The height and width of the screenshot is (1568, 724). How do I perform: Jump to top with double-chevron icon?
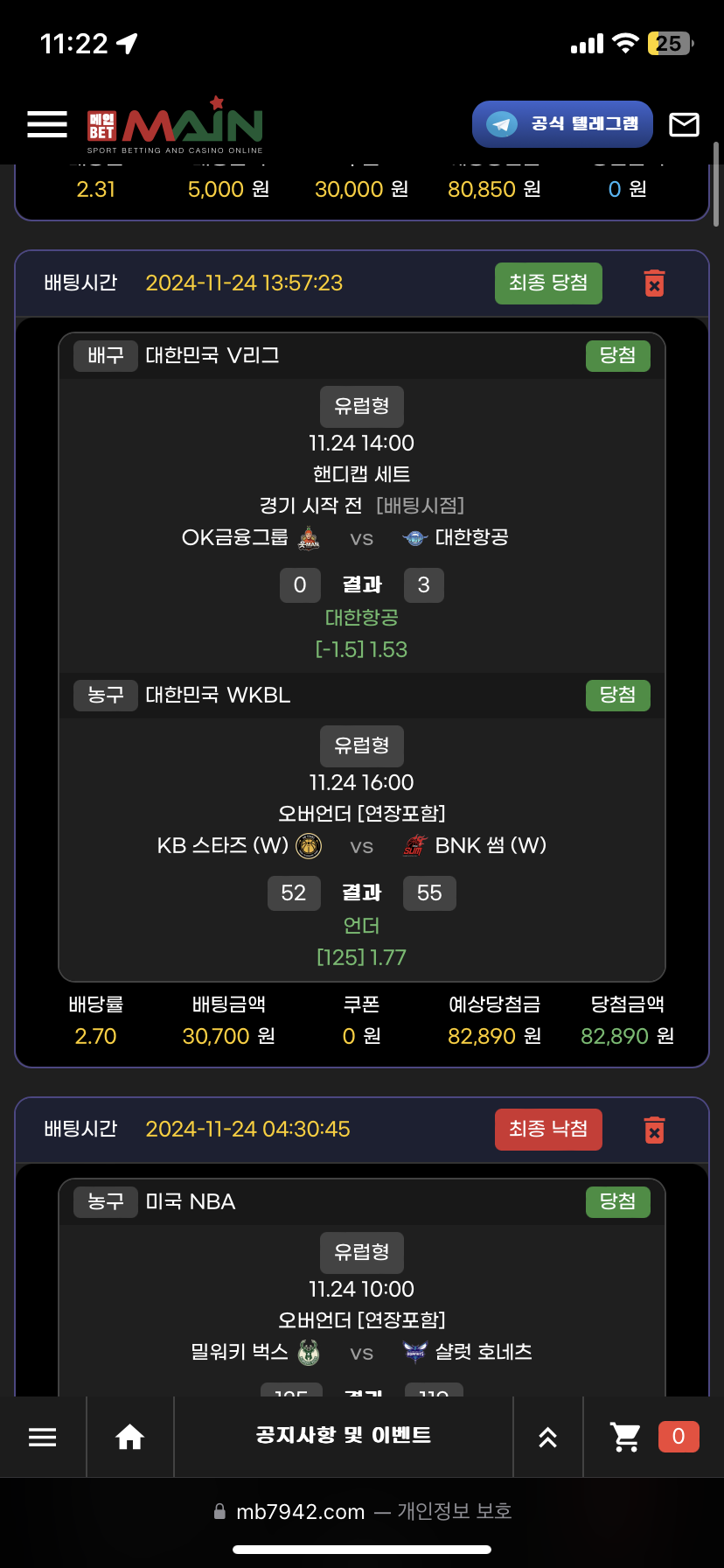pyautogui.click(x=547, y=1437)
